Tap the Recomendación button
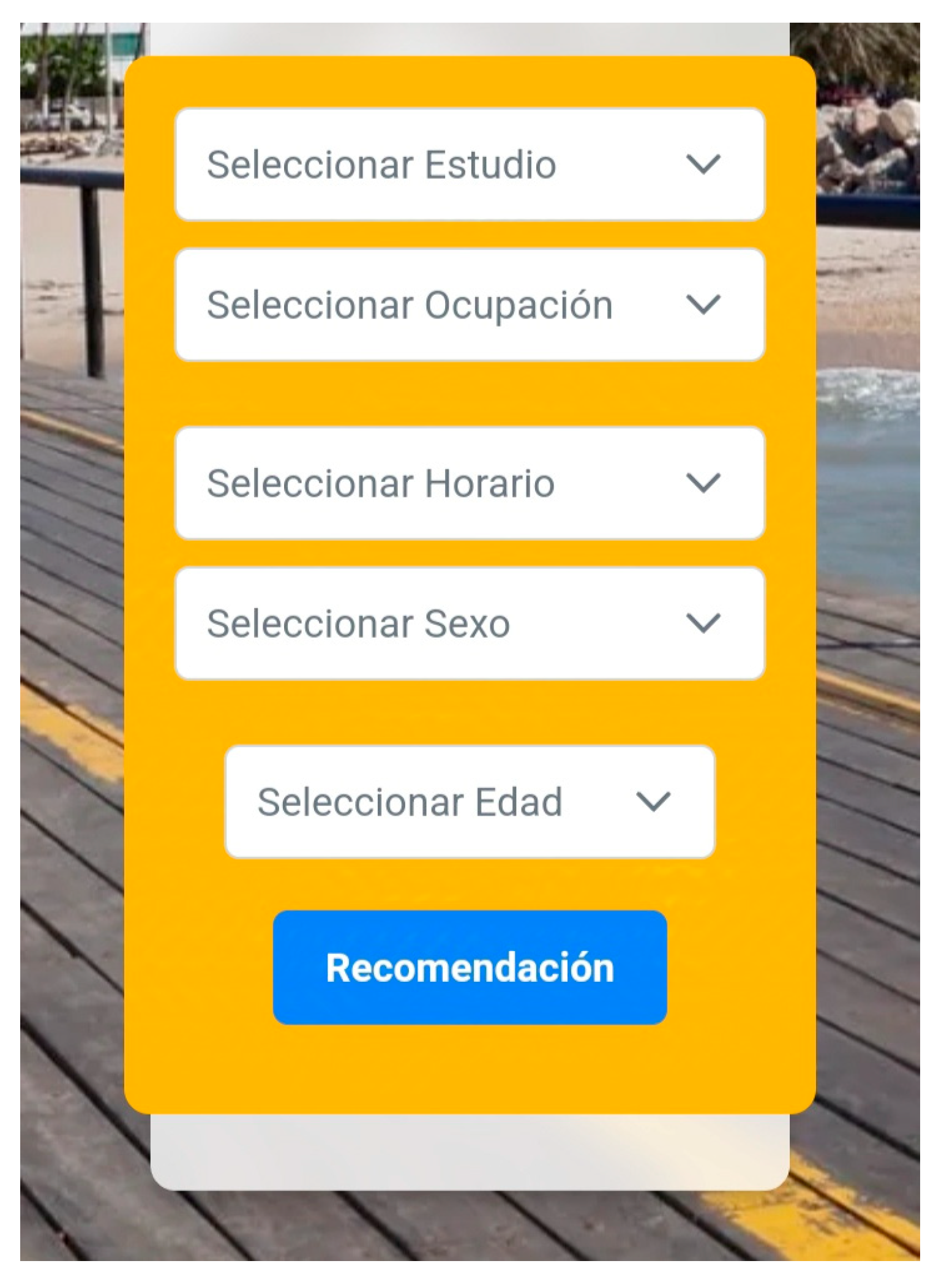 [470, 967]
